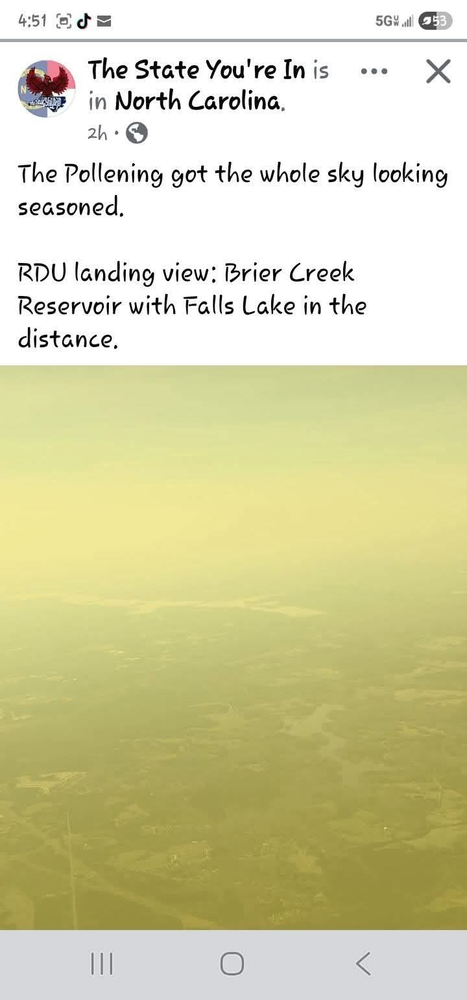The height and width of the screenshot is (1000, 467).
Task: Open the North Carolina location link
Action: pos(200,101)
